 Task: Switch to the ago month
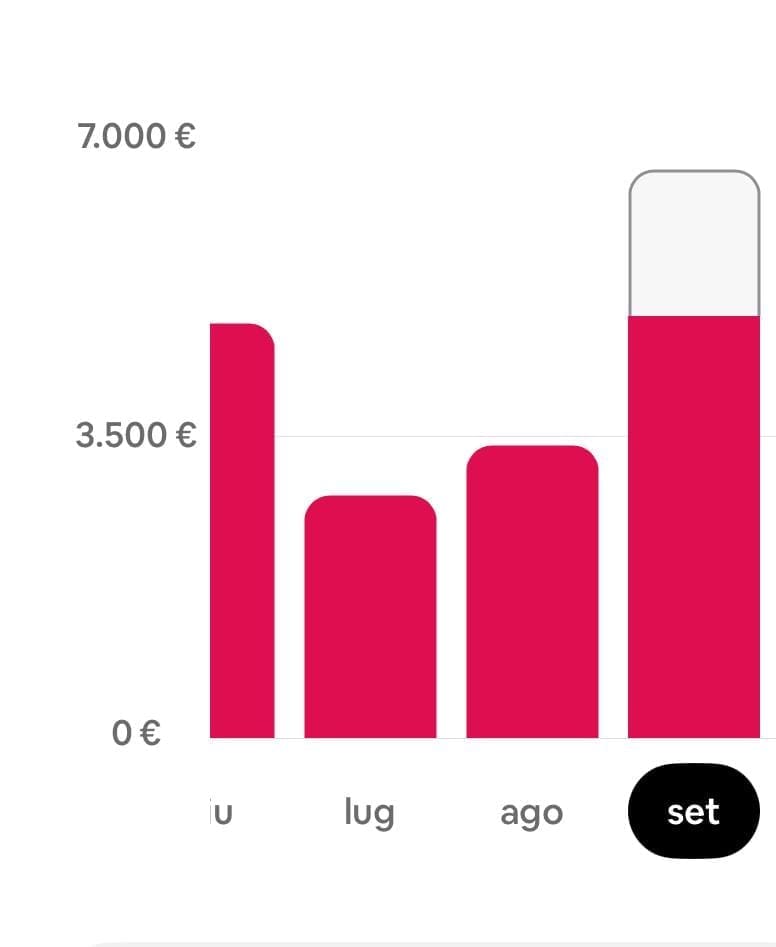[531, 812]
